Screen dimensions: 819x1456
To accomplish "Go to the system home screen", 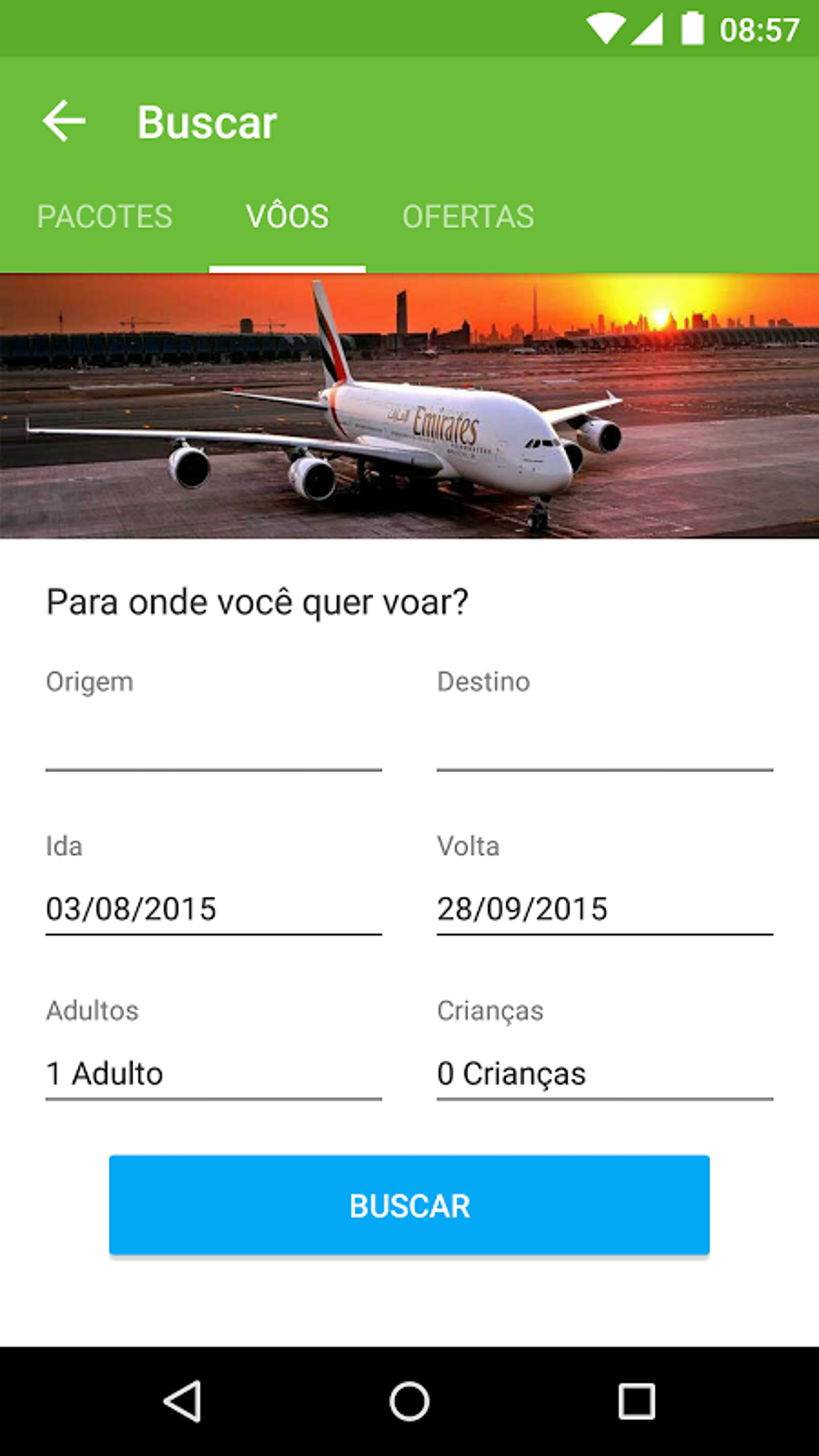I will (409, 1401).
